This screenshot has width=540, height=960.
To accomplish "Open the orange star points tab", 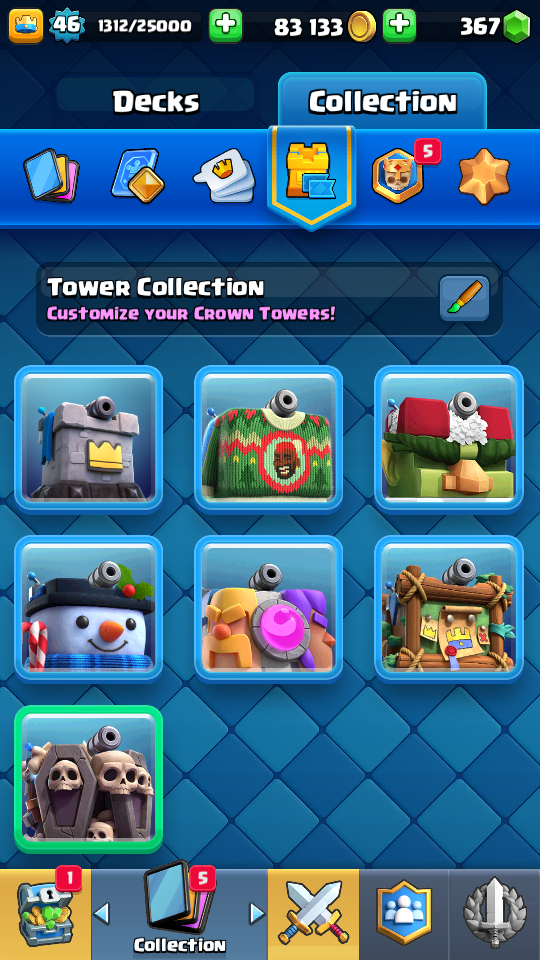I will [x=484, y=177].
